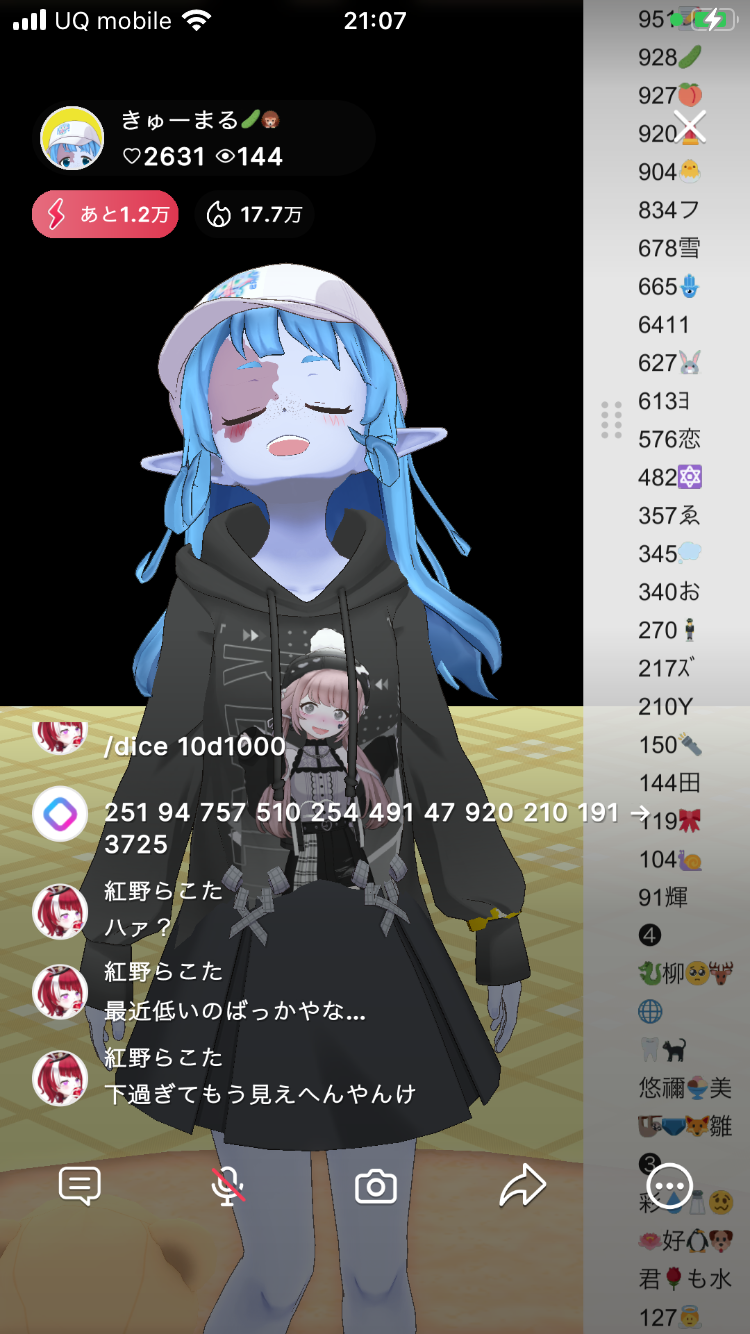The width and height of the screenshot is (750, 1334).
Task: Open the more options menu
Action: coord(670,1186)
